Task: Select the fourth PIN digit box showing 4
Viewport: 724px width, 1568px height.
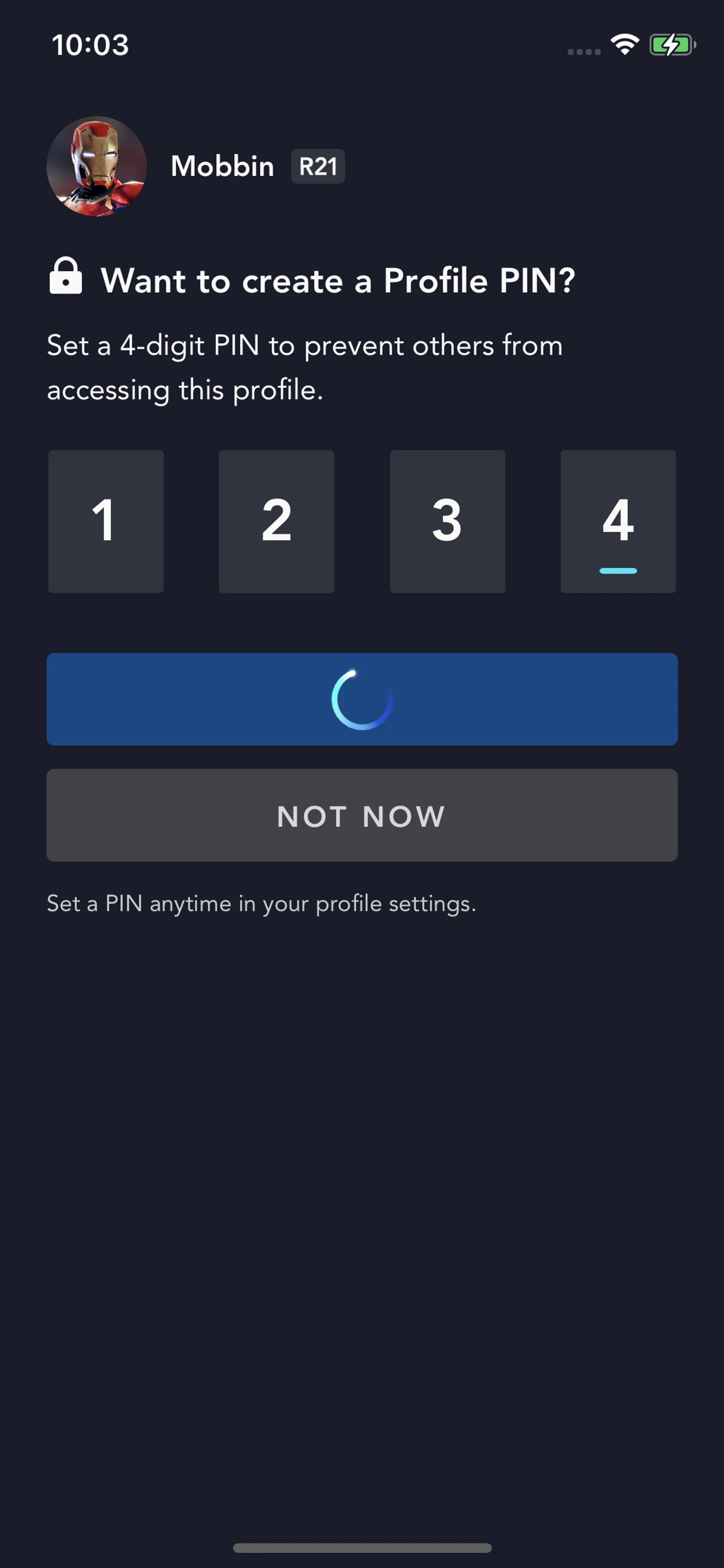Action: [x=618, y=521]
